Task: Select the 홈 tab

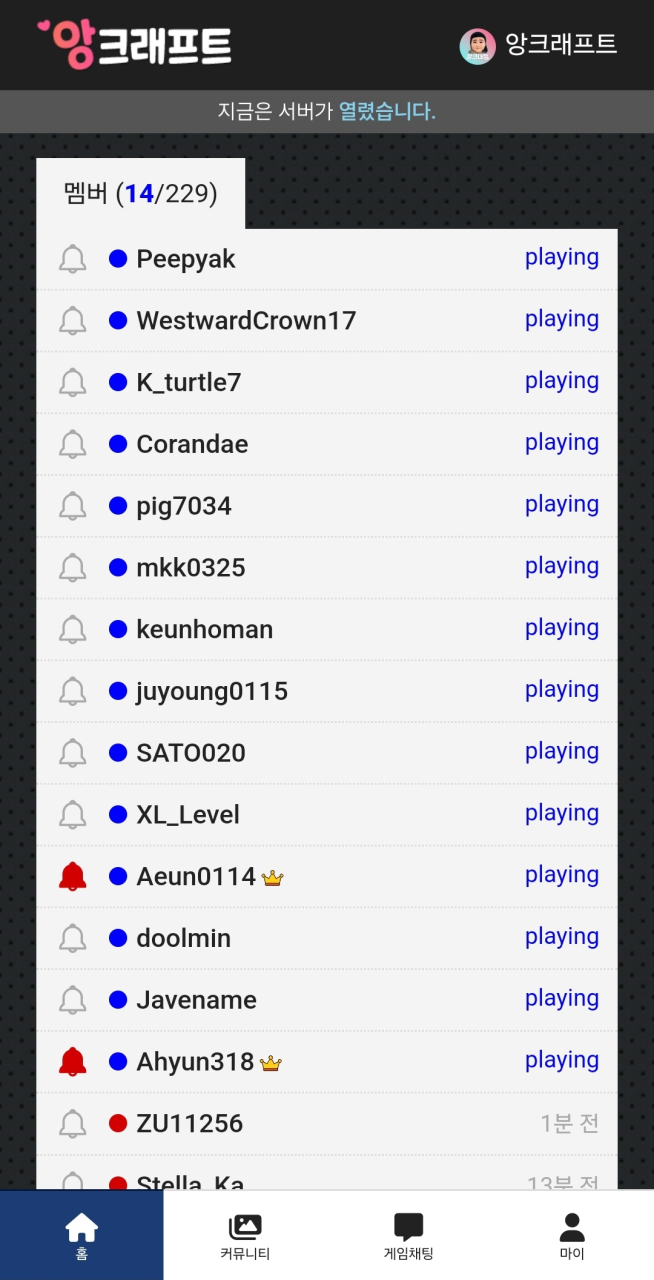Action: pyautogui.click(x=82, y=1236)
